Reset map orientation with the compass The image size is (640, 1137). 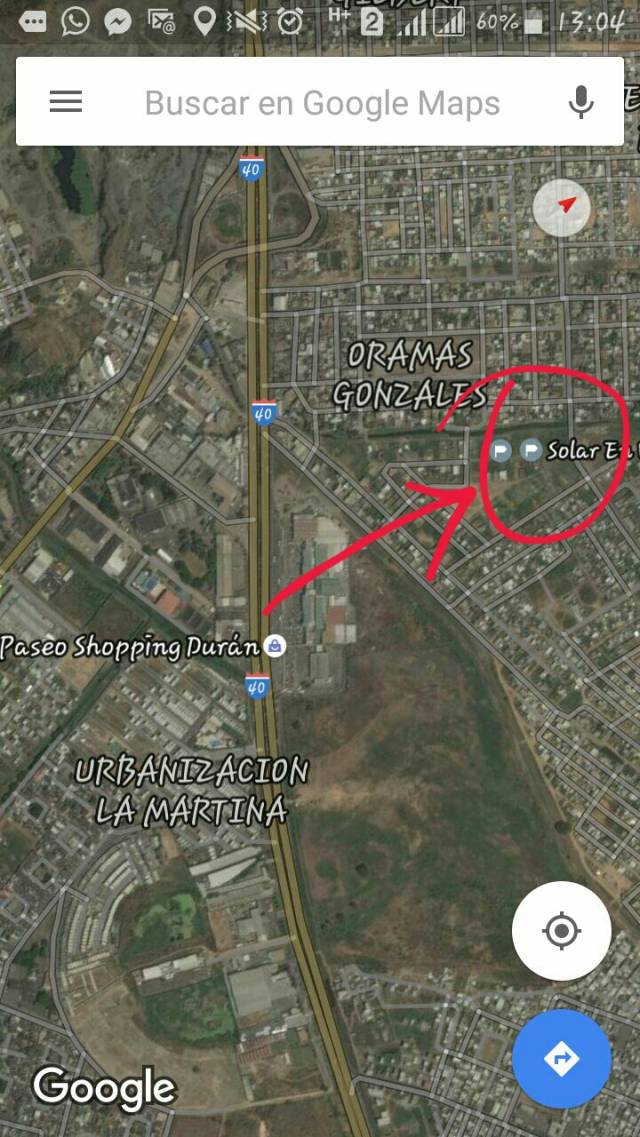[562, 208]
